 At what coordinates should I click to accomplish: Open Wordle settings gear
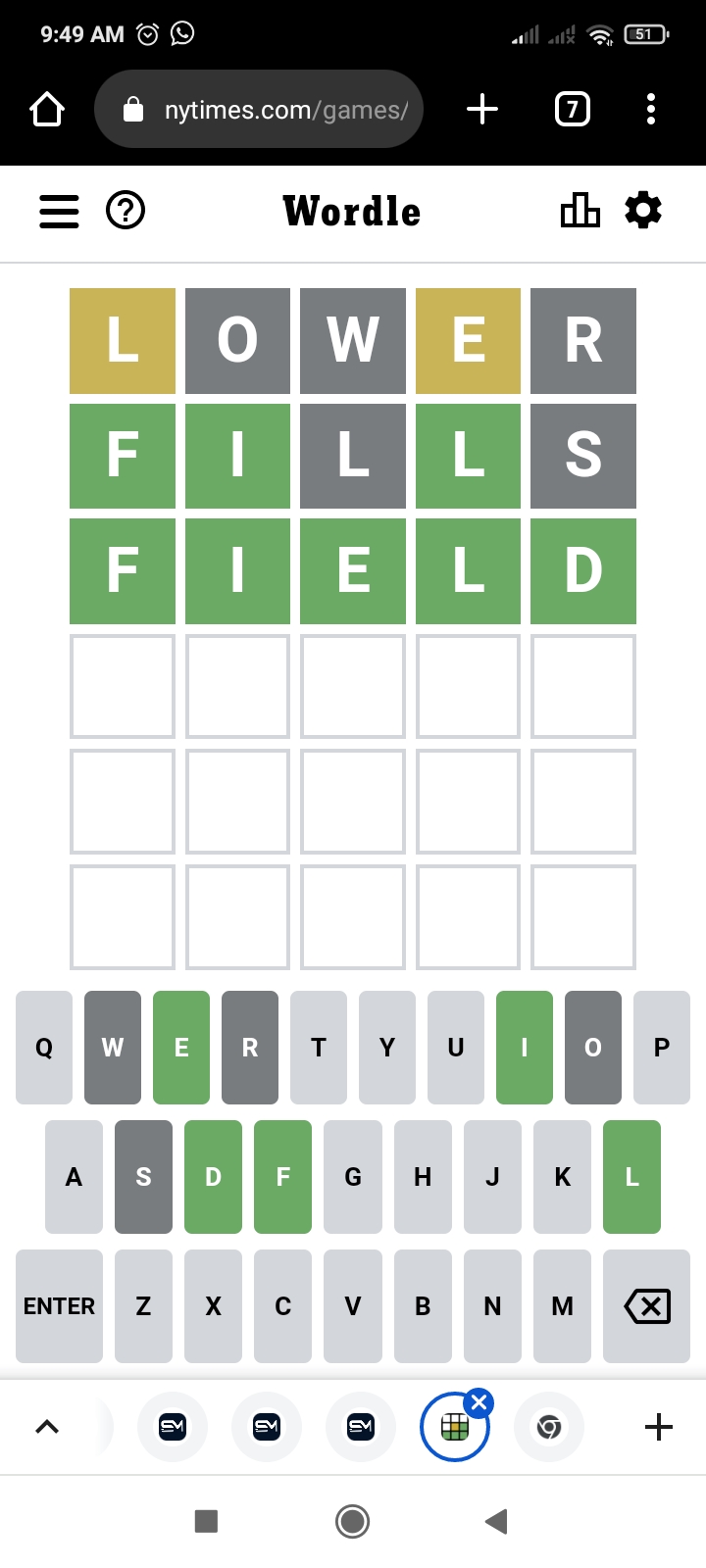coord(643,211)
